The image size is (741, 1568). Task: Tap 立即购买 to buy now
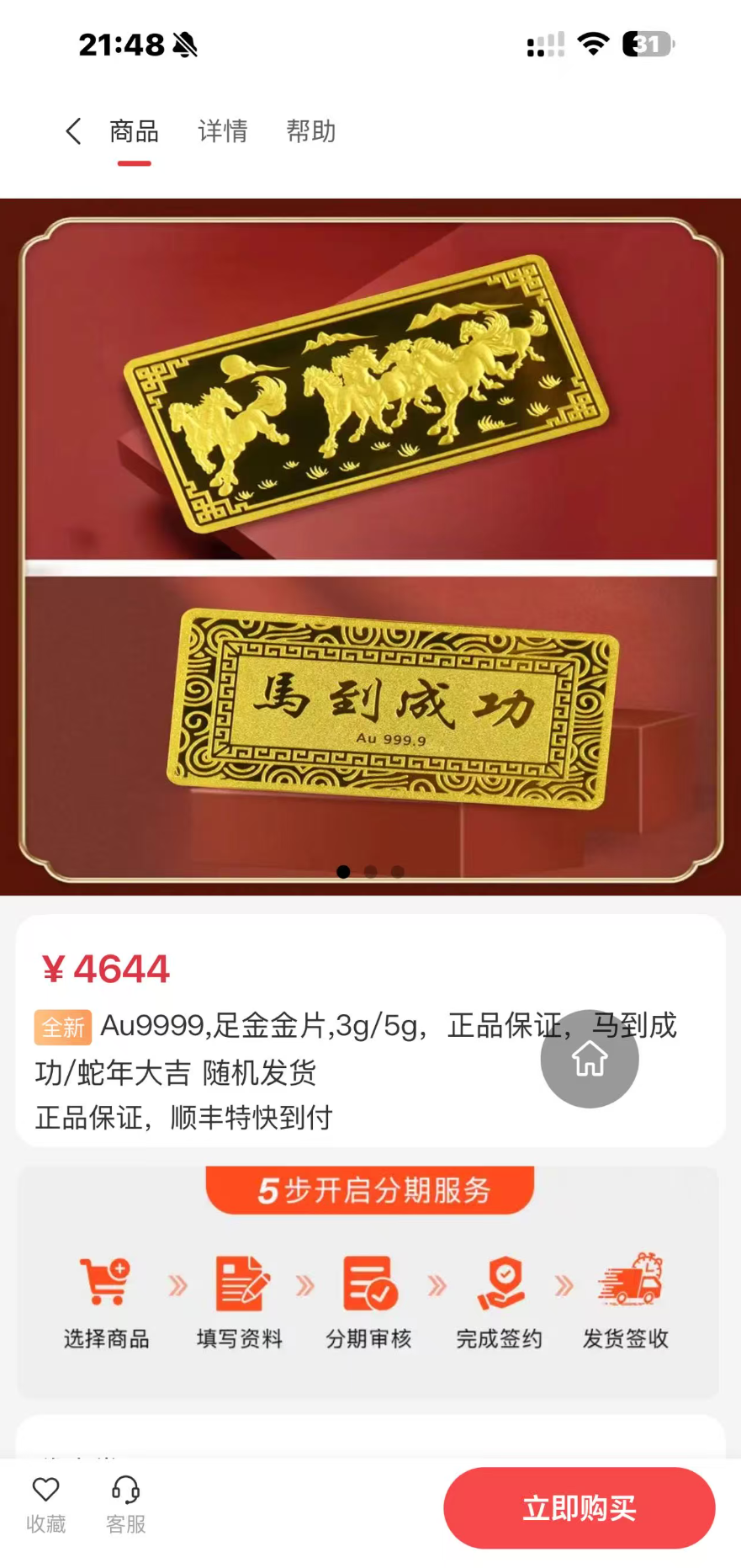tap(580, 1507)
